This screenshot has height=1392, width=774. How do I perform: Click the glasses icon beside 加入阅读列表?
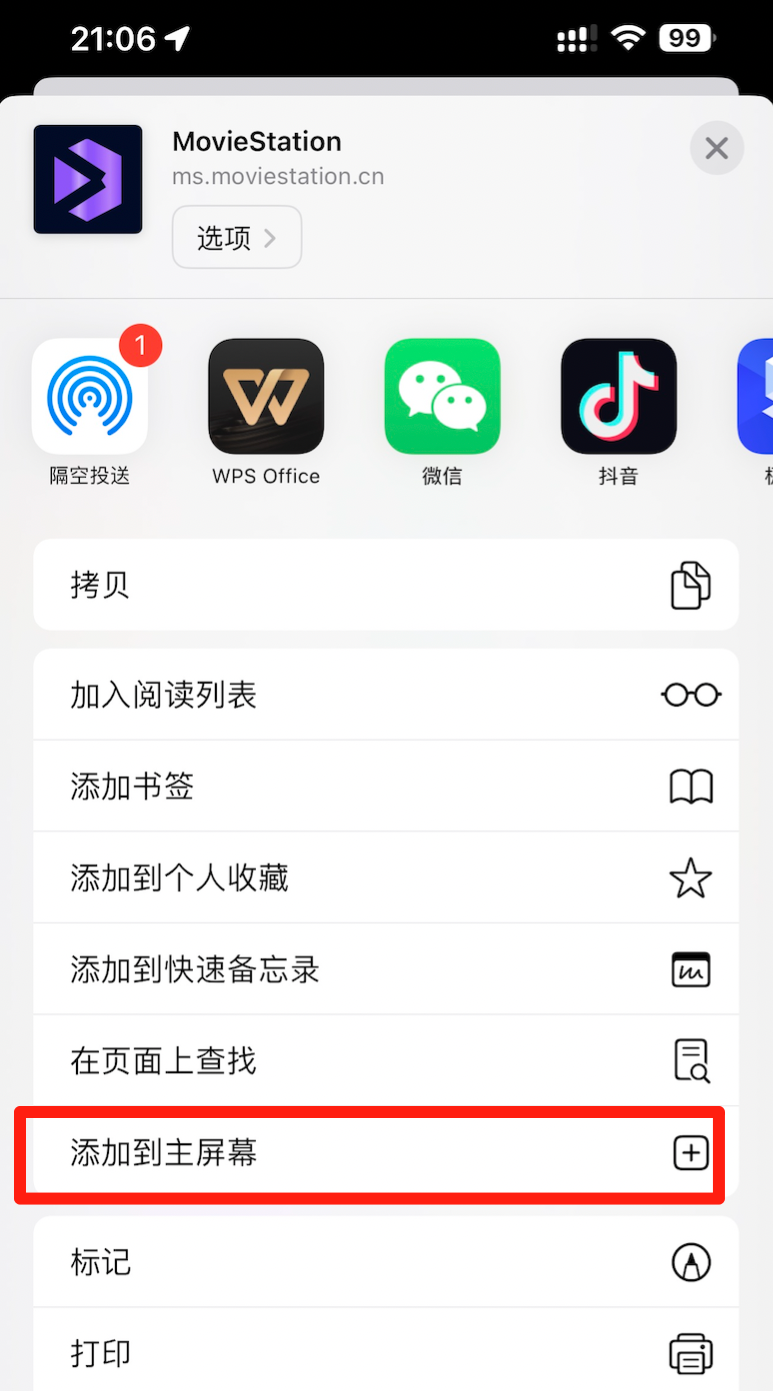click(690, 694)
